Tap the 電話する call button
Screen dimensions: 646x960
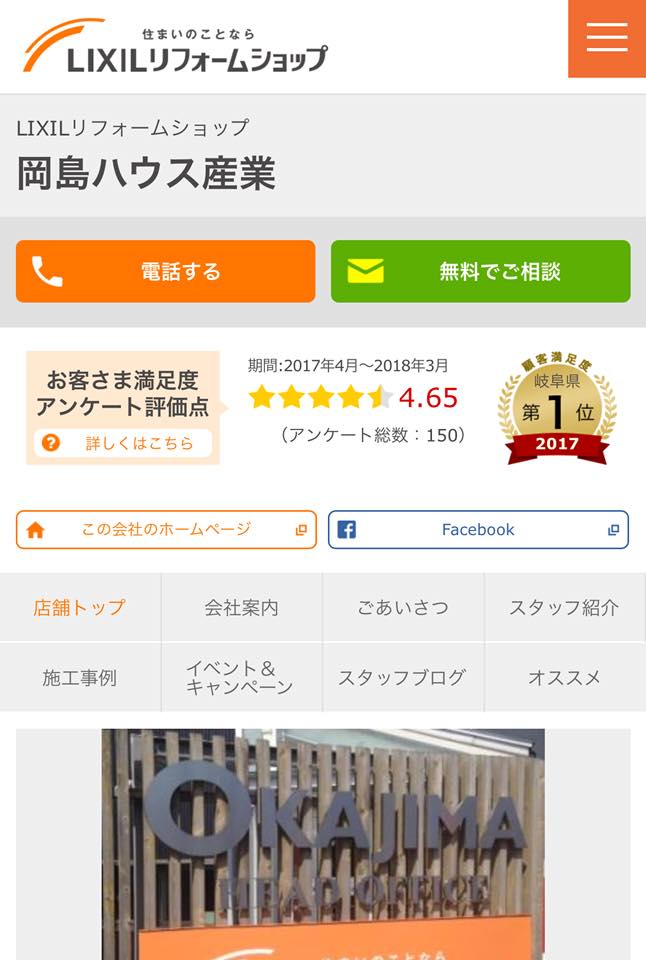[165, 271]
